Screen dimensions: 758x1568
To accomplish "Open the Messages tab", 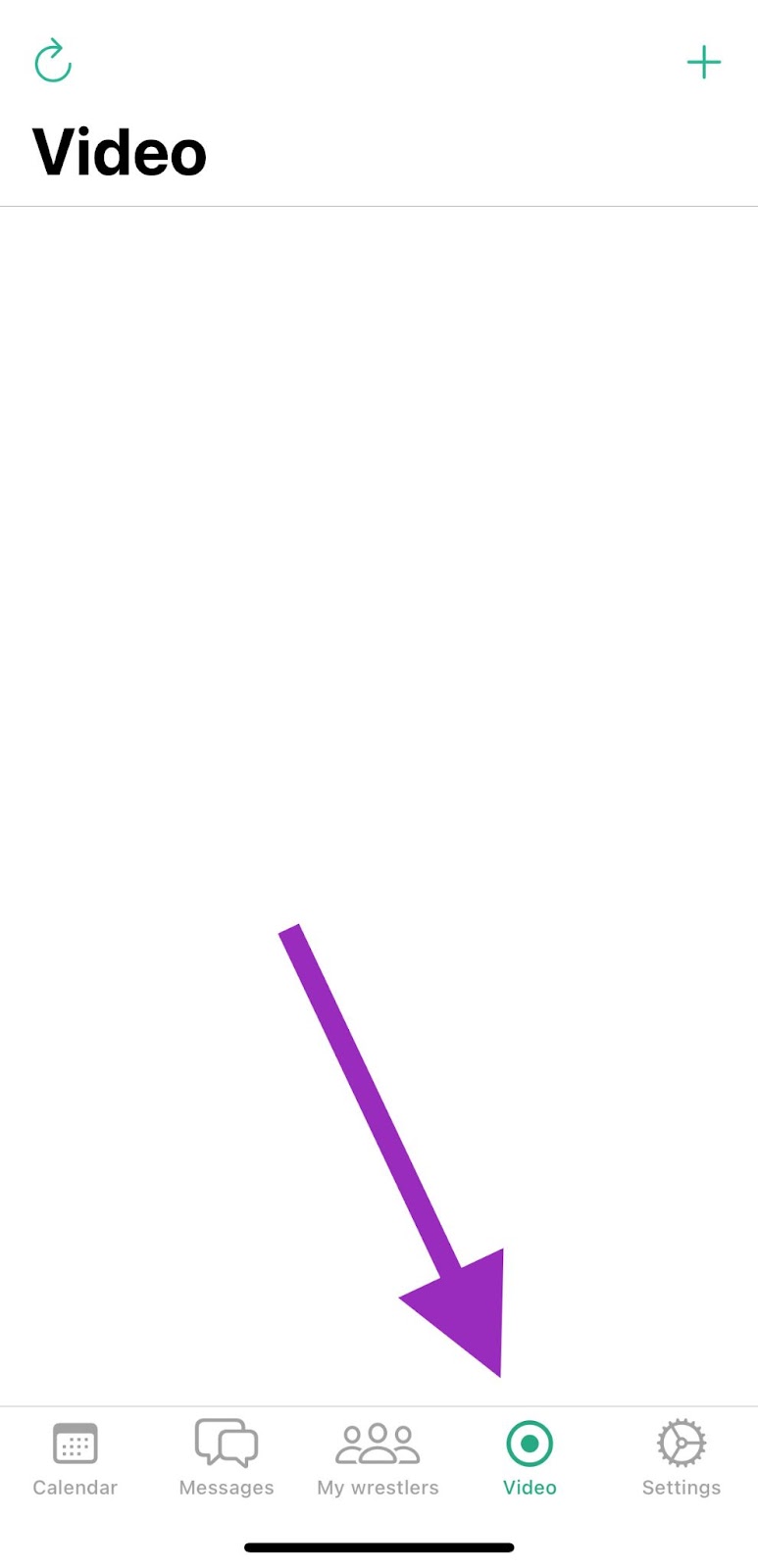I will (x=227, y=1458).
